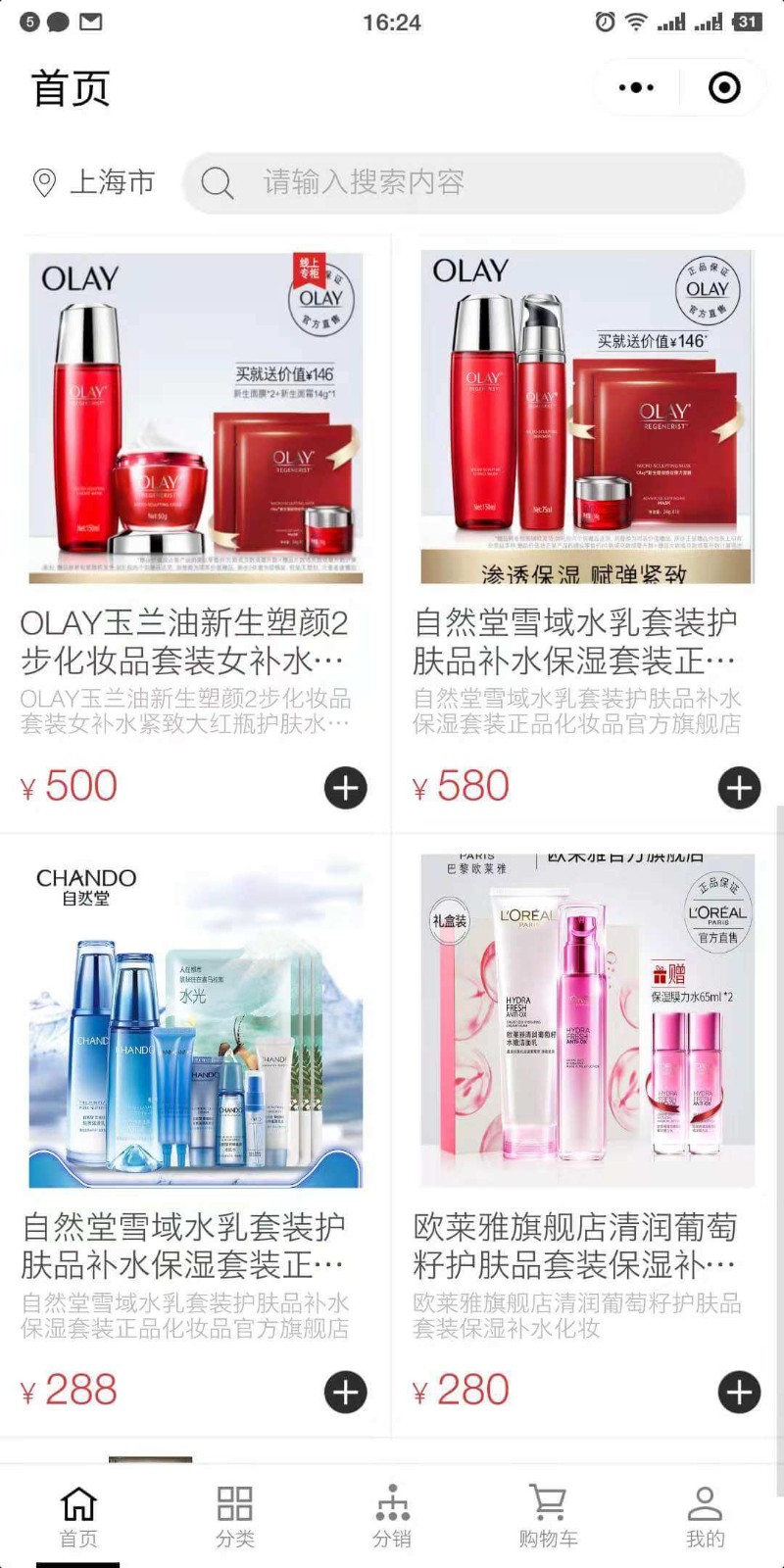Screen dimensions: 784x1568
Task: Add the ¥580 product to cart
Action: point(739,788)
